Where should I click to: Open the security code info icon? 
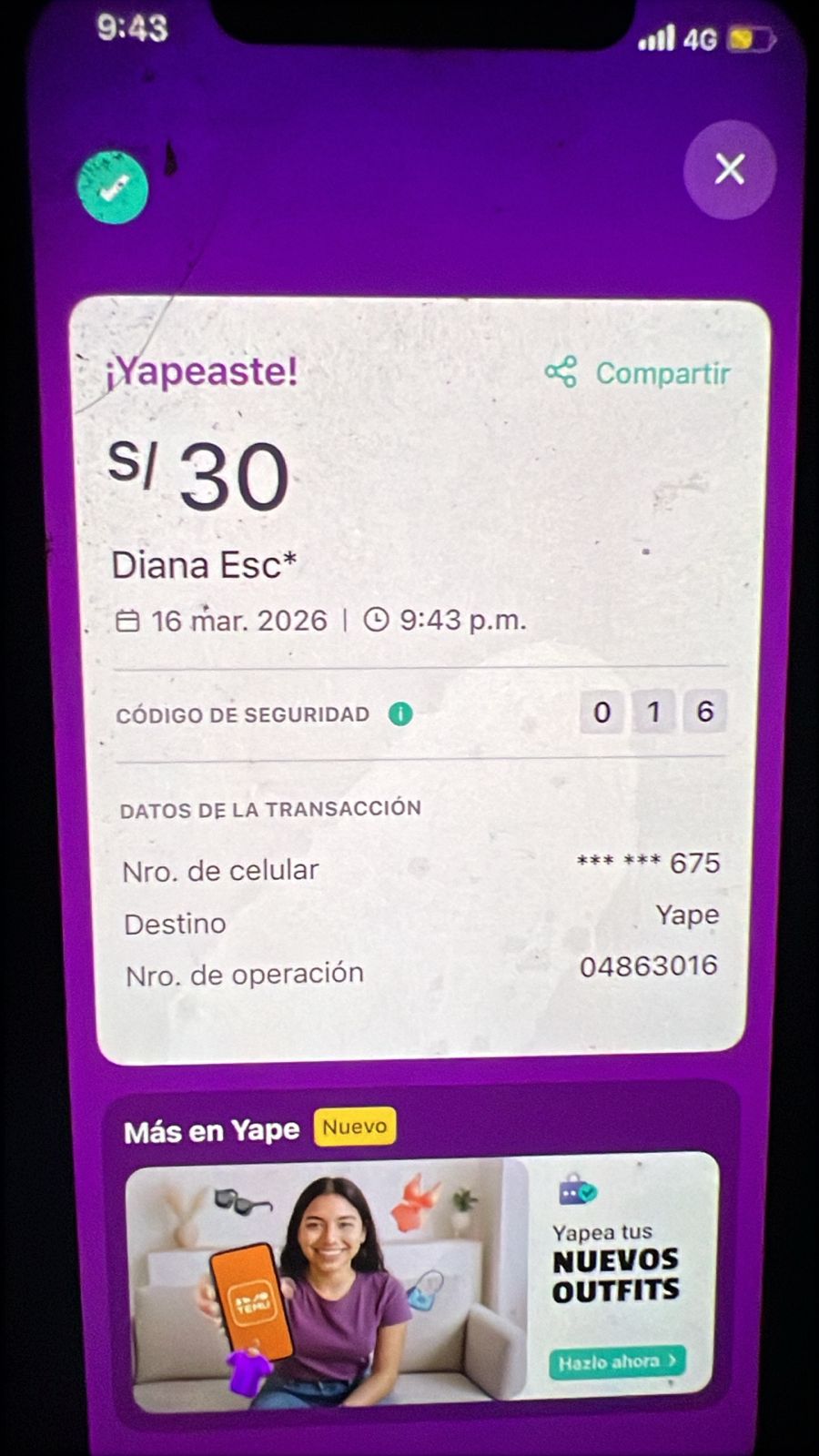tap(400, 714)
